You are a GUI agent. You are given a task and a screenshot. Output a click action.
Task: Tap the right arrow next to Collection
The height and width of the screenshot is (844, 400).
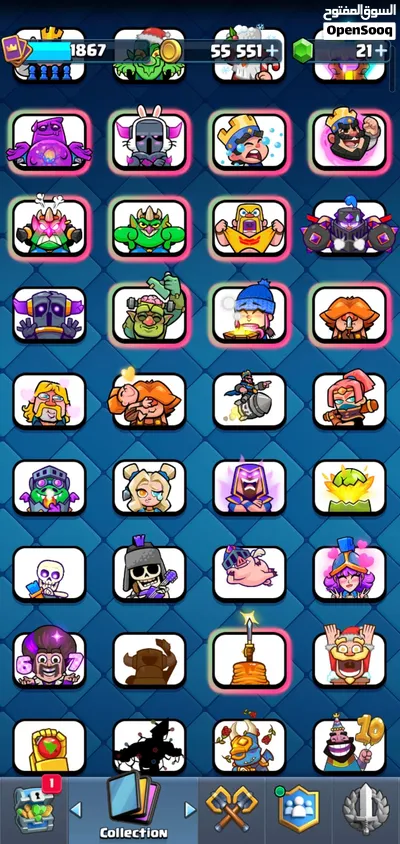pos(191,809)
